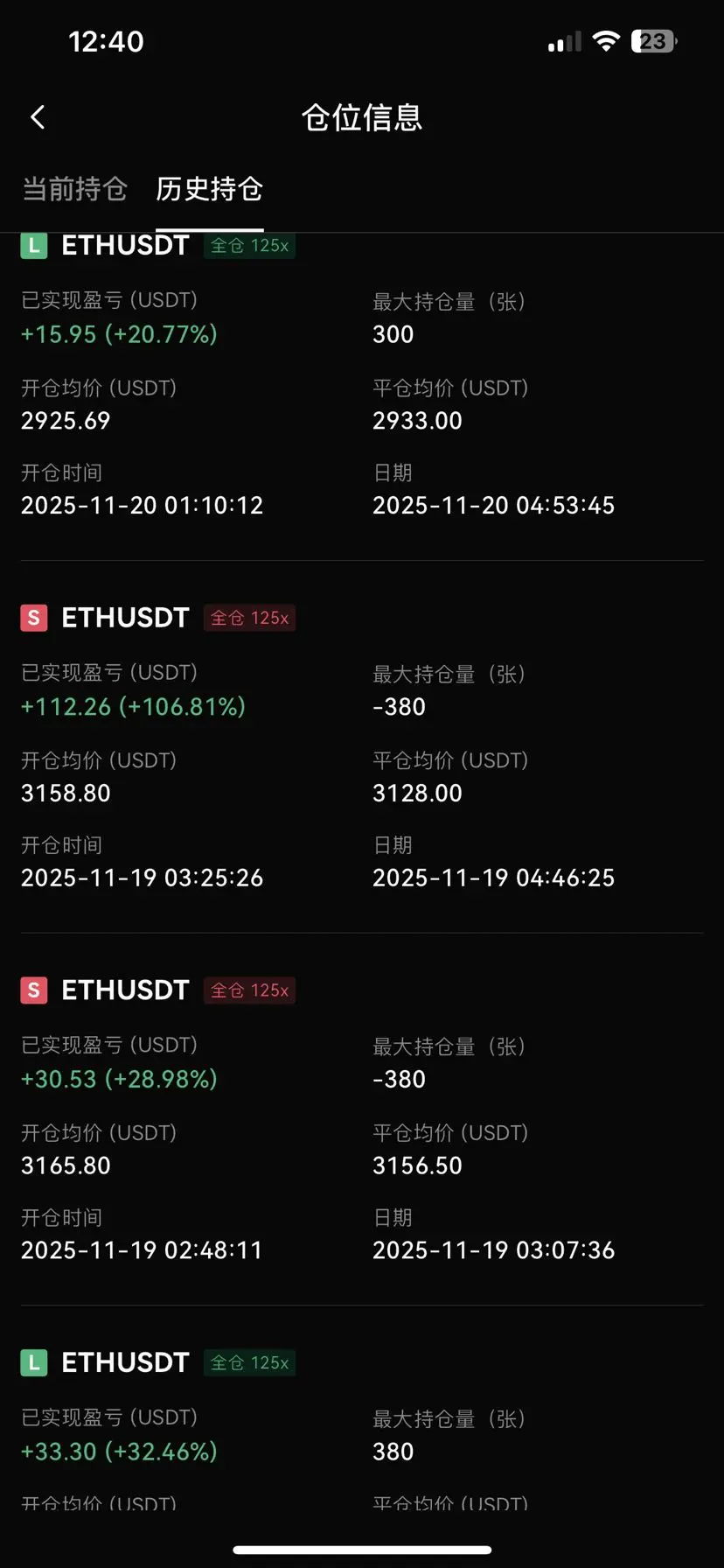Image resolution: width=724 pixels, height=1568 pixels.
Task: Open the ETHUSDT short position with +112.26 profit
Action: tap(125, 618)
